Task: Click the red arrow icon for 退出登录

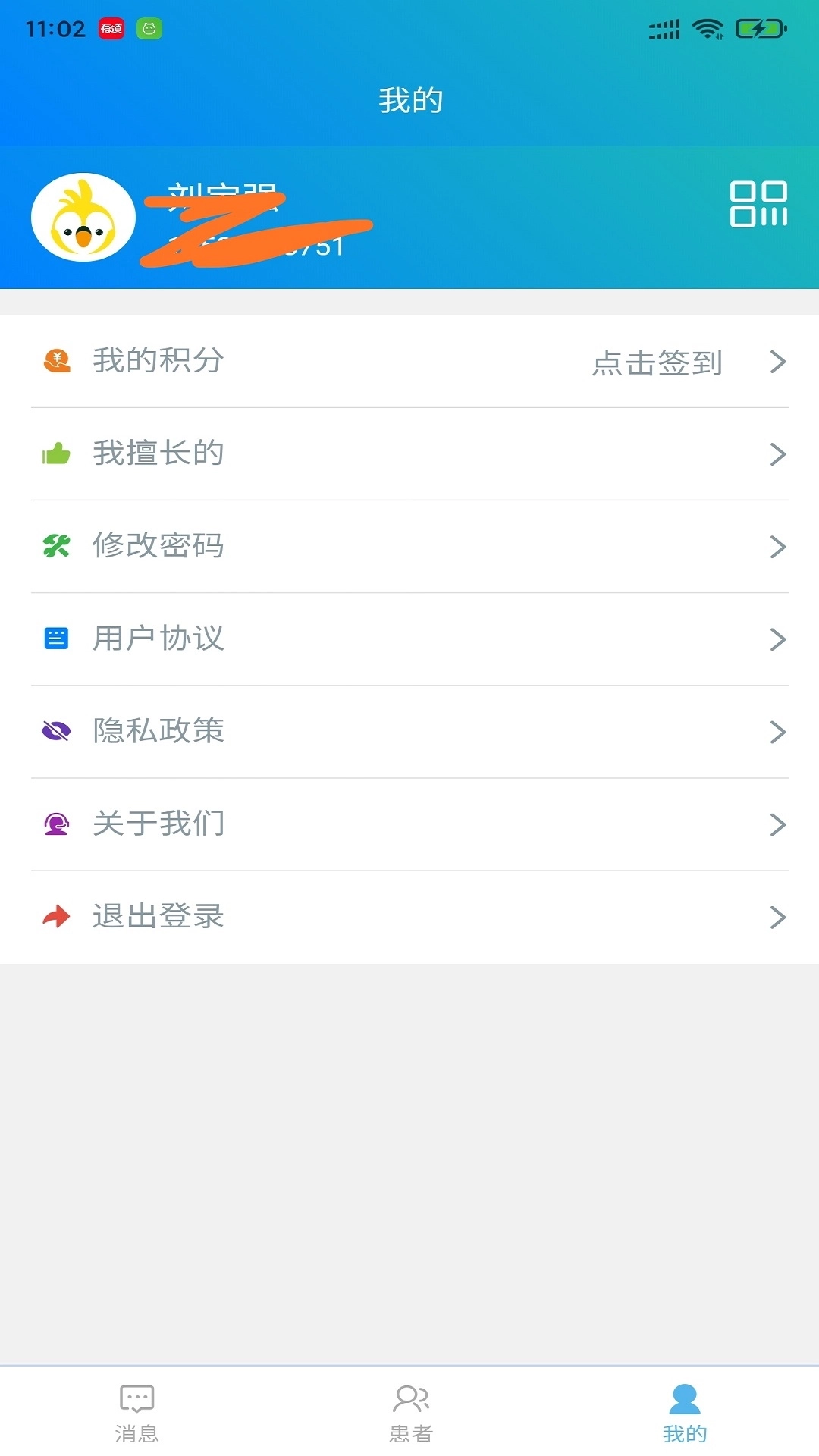Action: pyautogui.click(x=57, y=916)
